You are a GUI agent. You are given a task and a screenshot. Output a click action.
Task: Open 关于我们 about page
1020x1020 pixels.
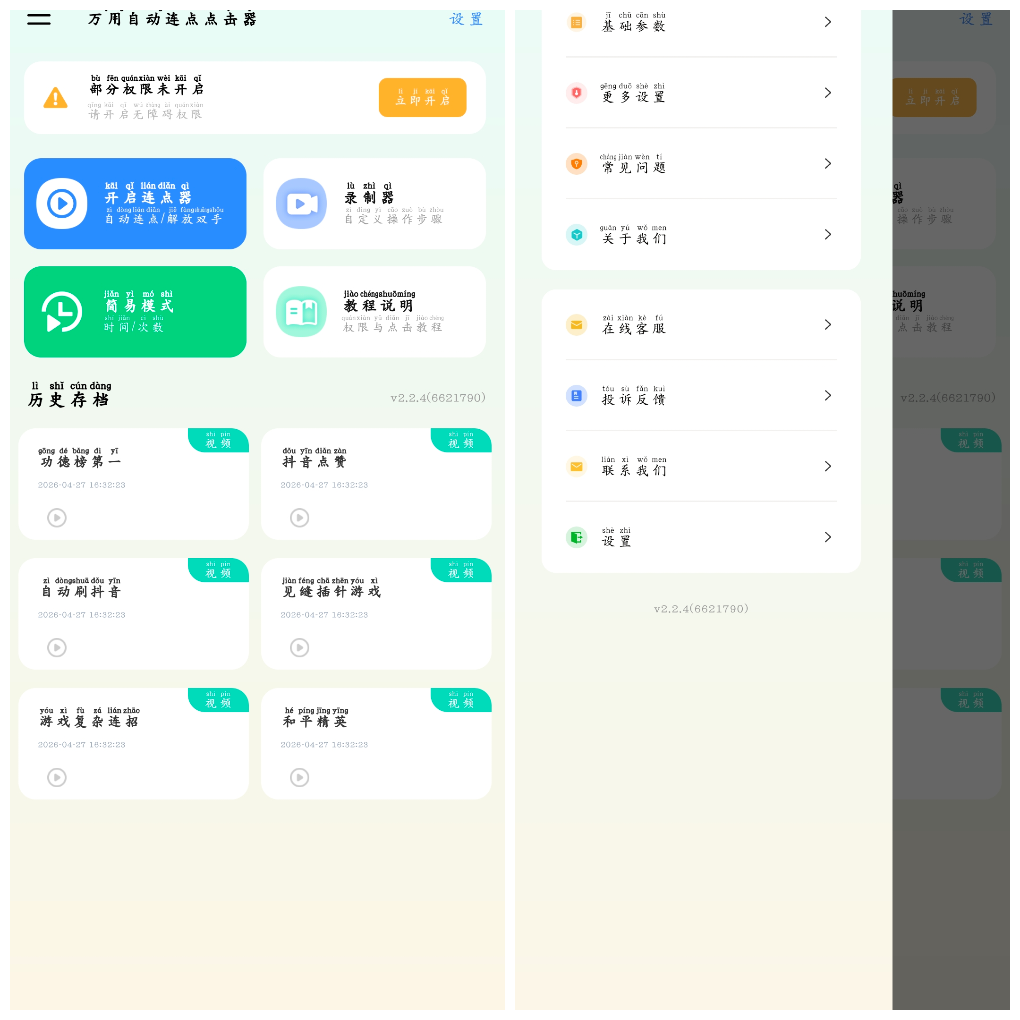pos(700,235)
